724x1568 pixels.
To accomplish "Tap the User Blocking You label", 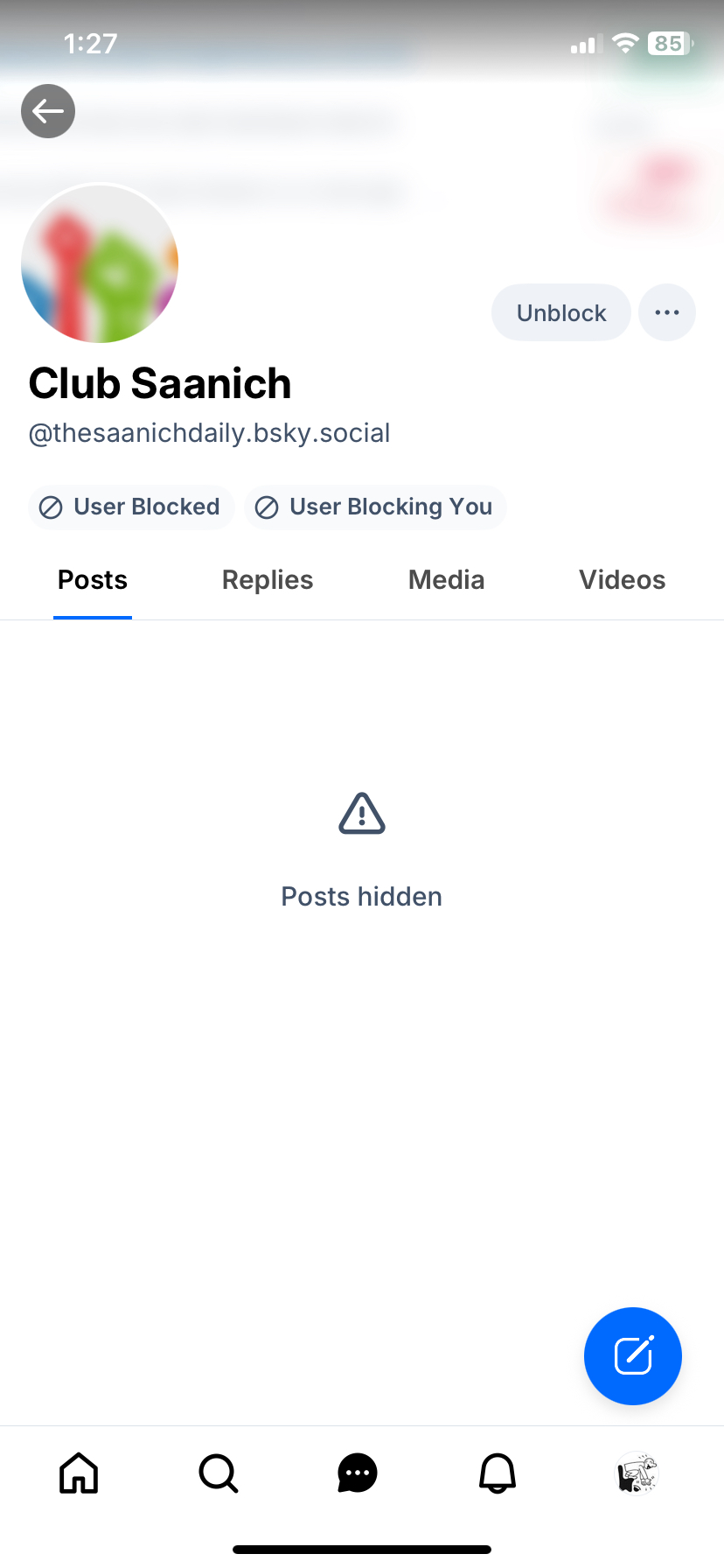I will coord(376,507).
